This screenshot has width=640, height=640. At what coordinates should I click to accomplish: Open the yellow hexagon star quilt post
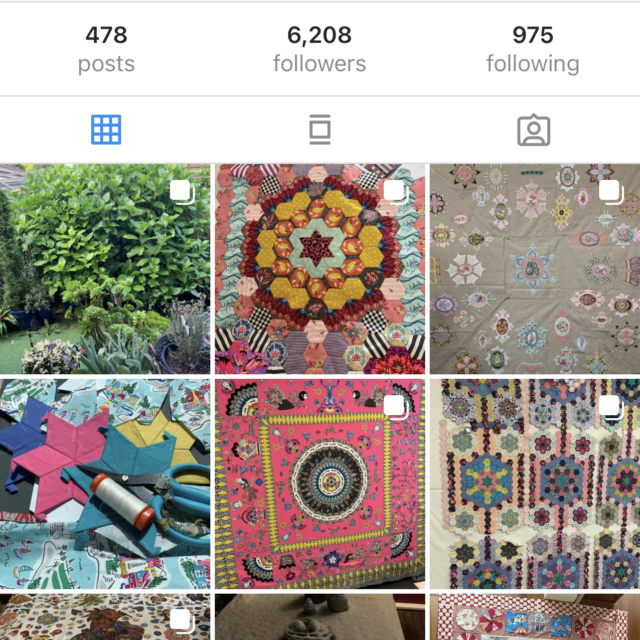[x=319, y=269]
